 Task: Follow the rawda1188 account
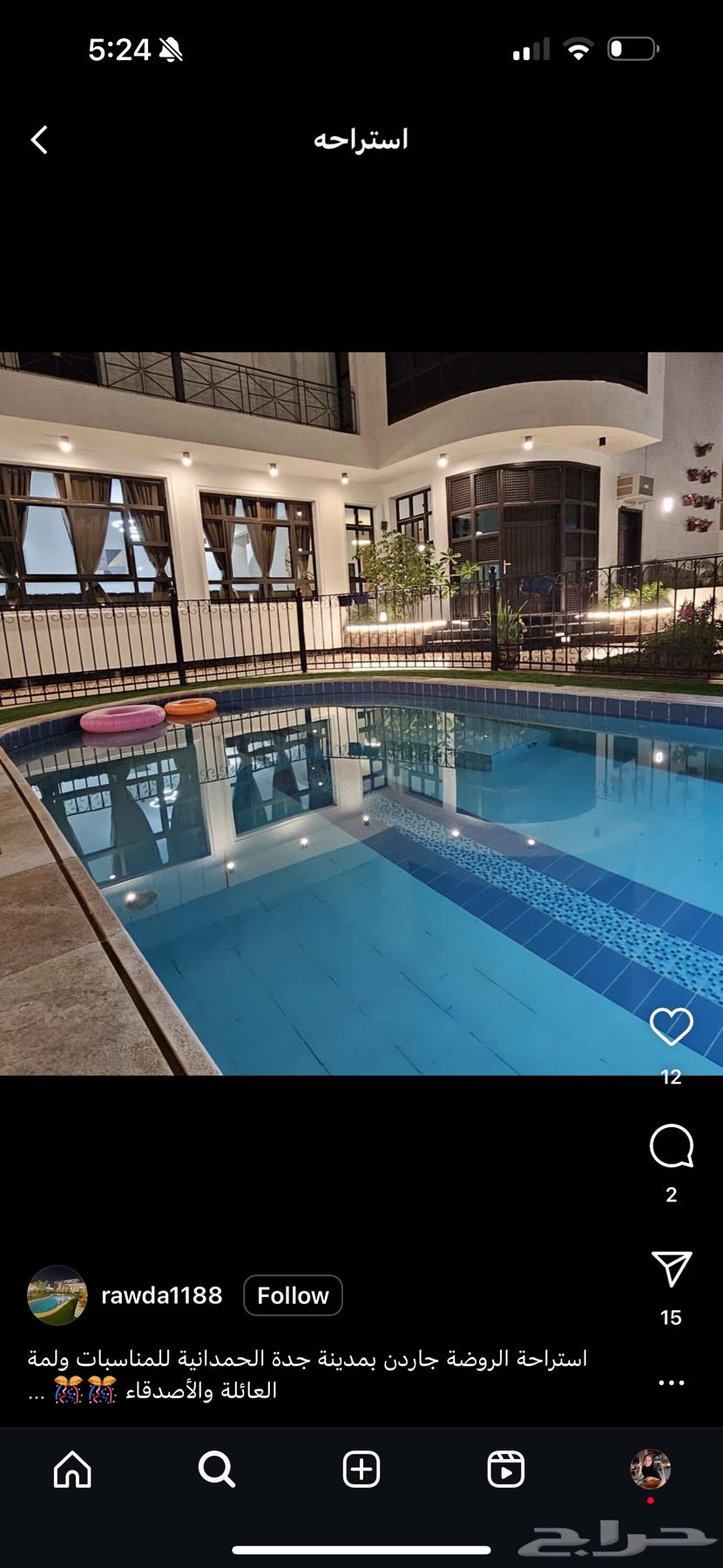(293, 1295)
